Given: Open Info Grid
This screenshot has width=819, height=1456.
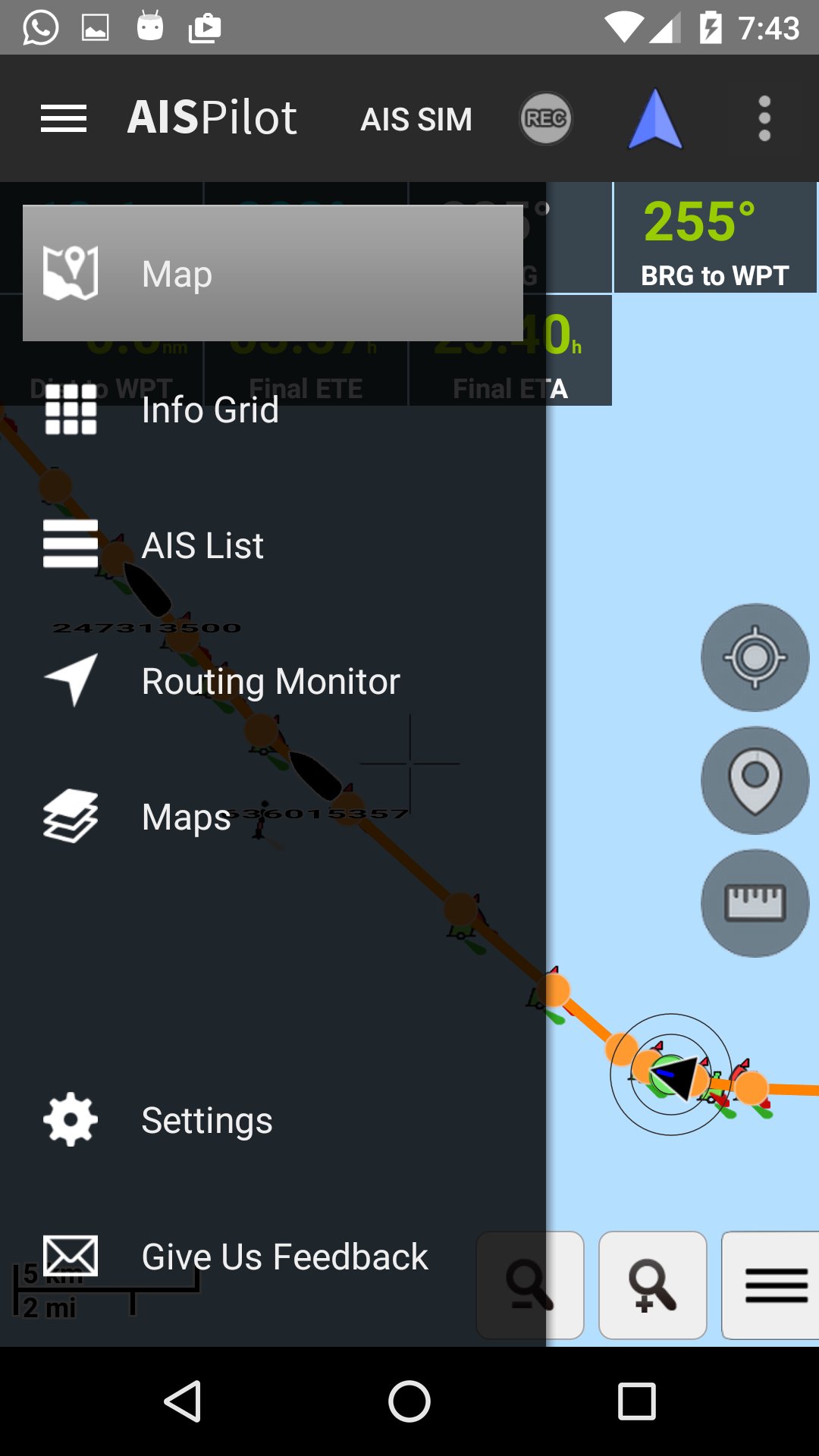Looking at the screenshot, I should (210, 410).
